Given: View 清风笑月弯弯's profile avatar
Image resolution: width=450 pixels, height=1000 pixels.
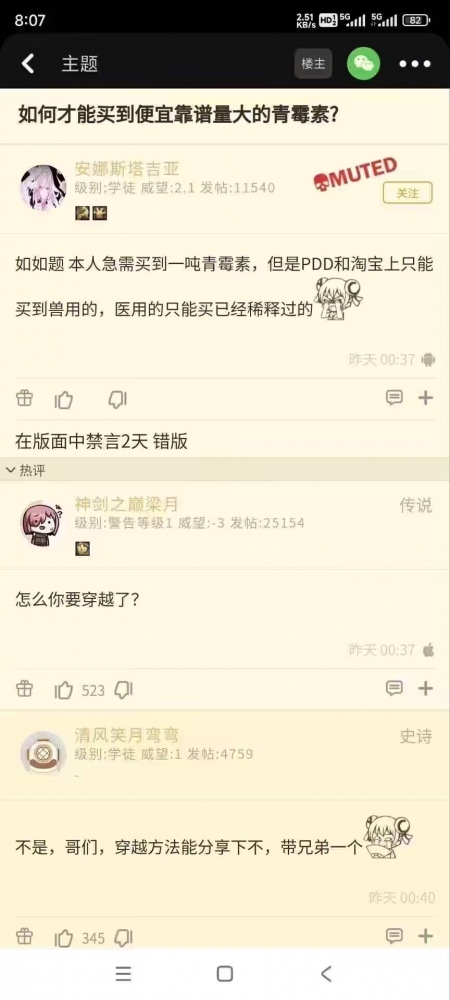Looking at the screenshot, I should tap(43, 753).
